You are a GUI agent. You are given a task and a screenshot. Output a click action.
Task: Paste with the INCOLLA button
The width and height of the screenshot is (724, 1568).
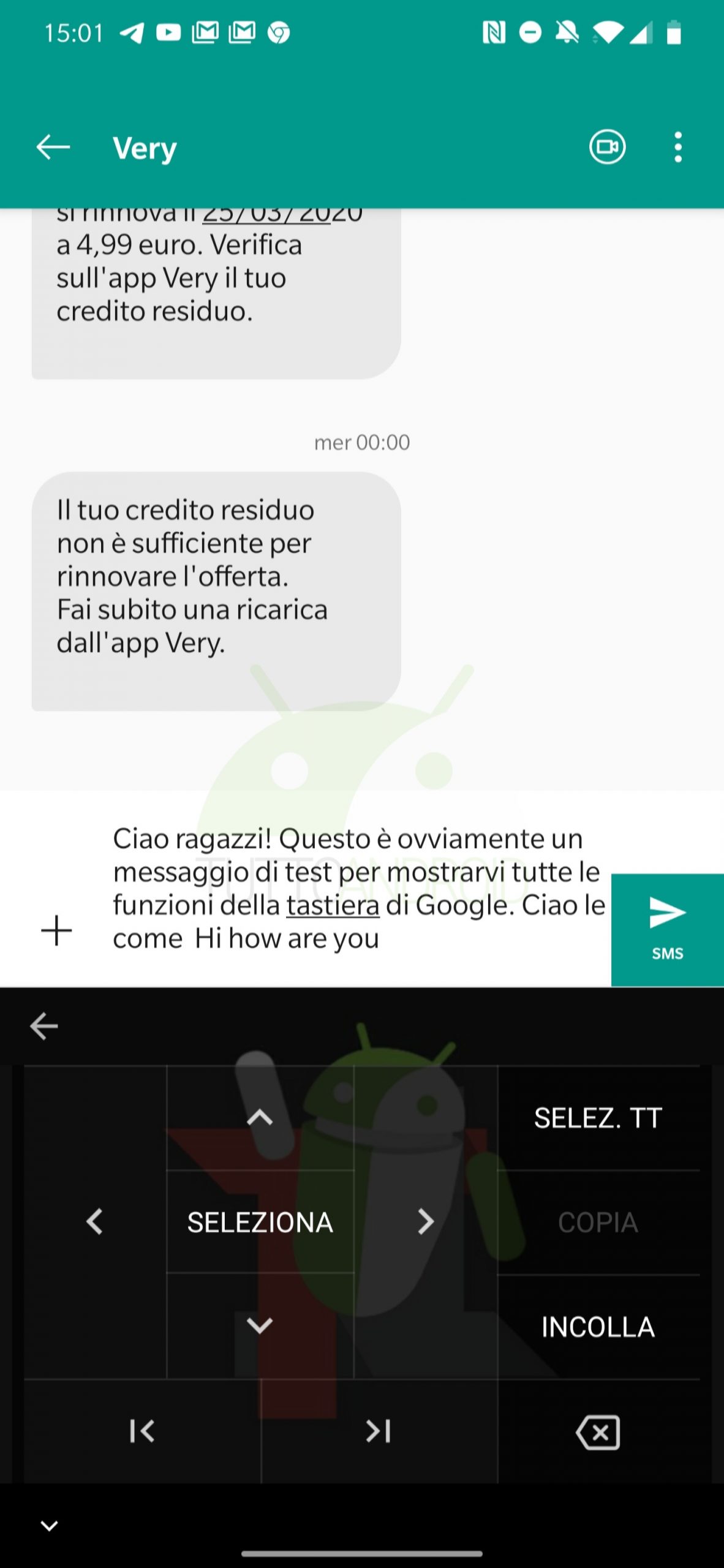coord(598,1327)
